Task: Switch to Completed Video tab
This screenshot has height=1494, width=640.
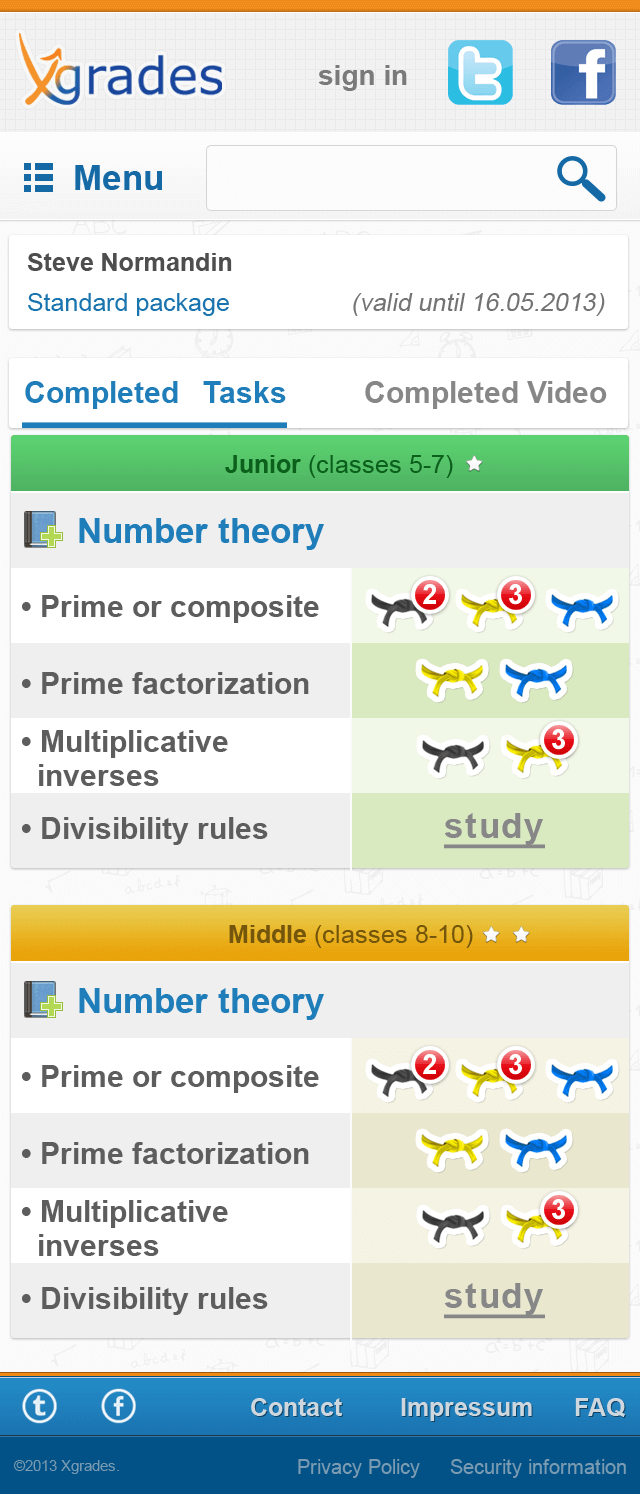Action: pyautogui.click(x=485, y=393)
